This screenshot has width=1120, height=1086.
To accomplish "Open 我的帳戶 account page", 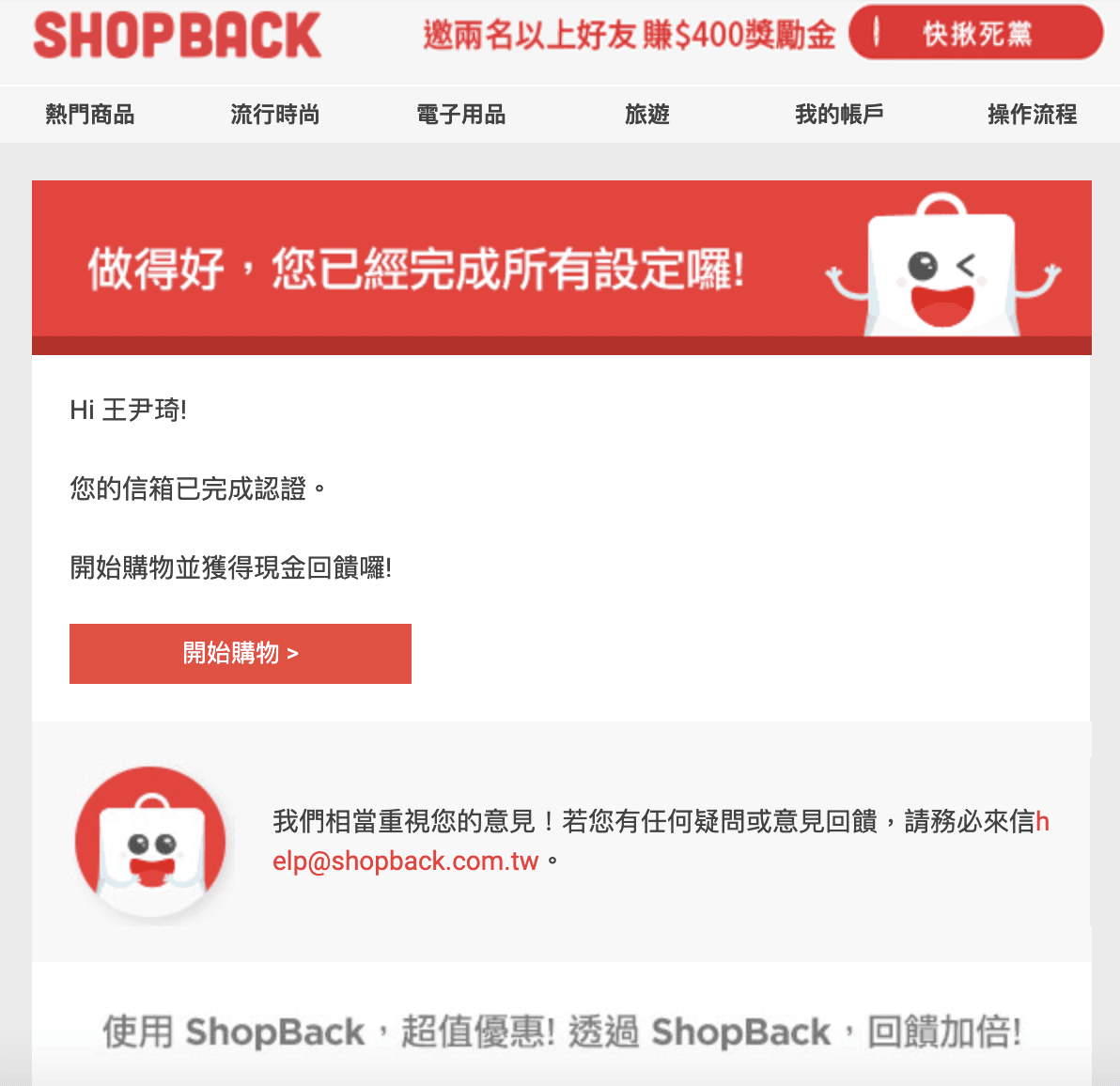I will click(x=839, y=115).
